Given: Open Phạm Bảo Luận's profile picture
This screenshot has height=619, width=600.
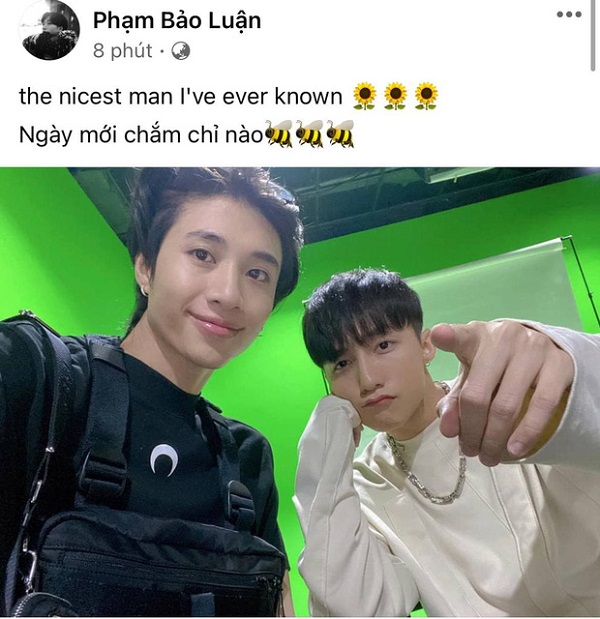Looking at the screenshot, I should pos(50,30).
